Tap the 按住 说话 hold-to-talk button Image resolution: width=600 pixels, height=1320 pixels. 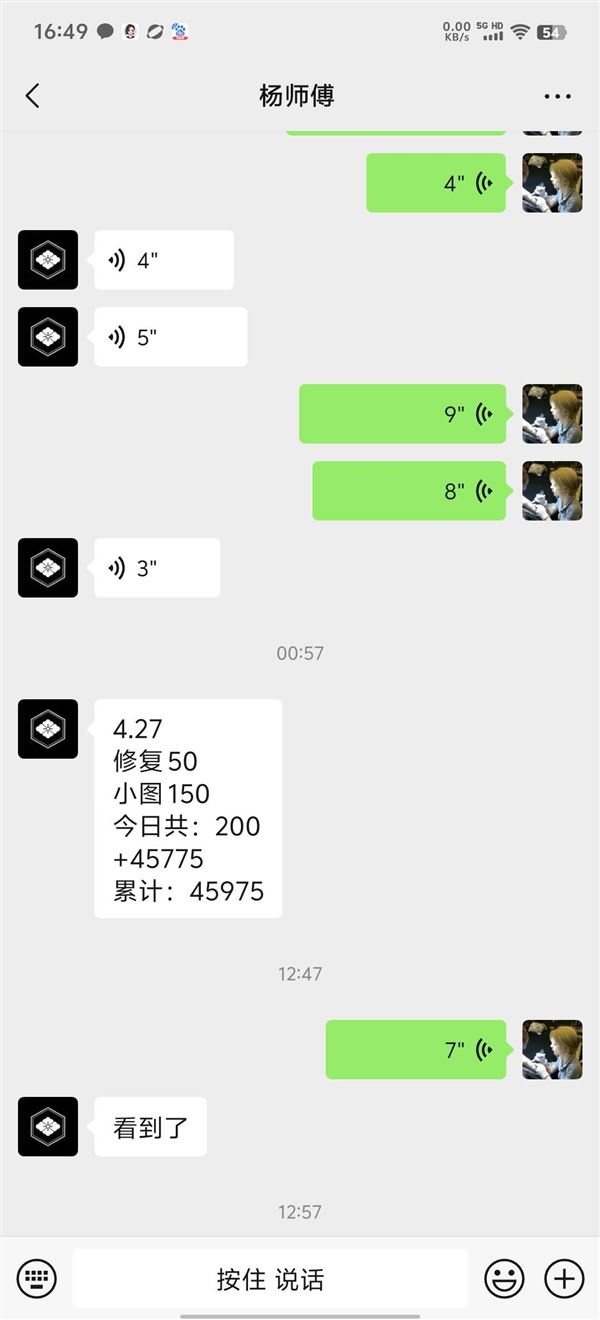click(x=270, y=1279)
